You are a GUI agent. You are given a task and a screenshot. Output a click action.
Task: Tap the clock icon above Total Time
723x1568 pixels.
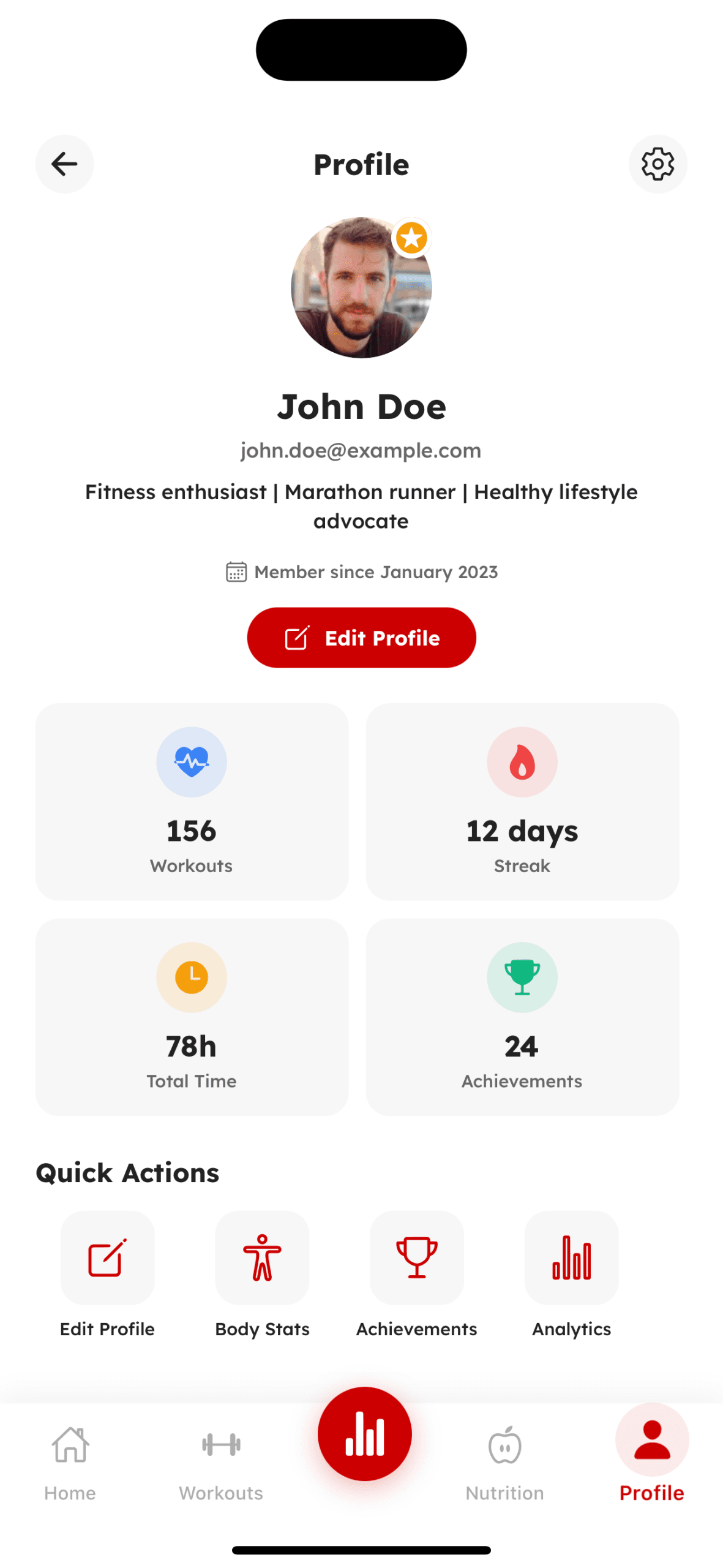pos(192,977)
